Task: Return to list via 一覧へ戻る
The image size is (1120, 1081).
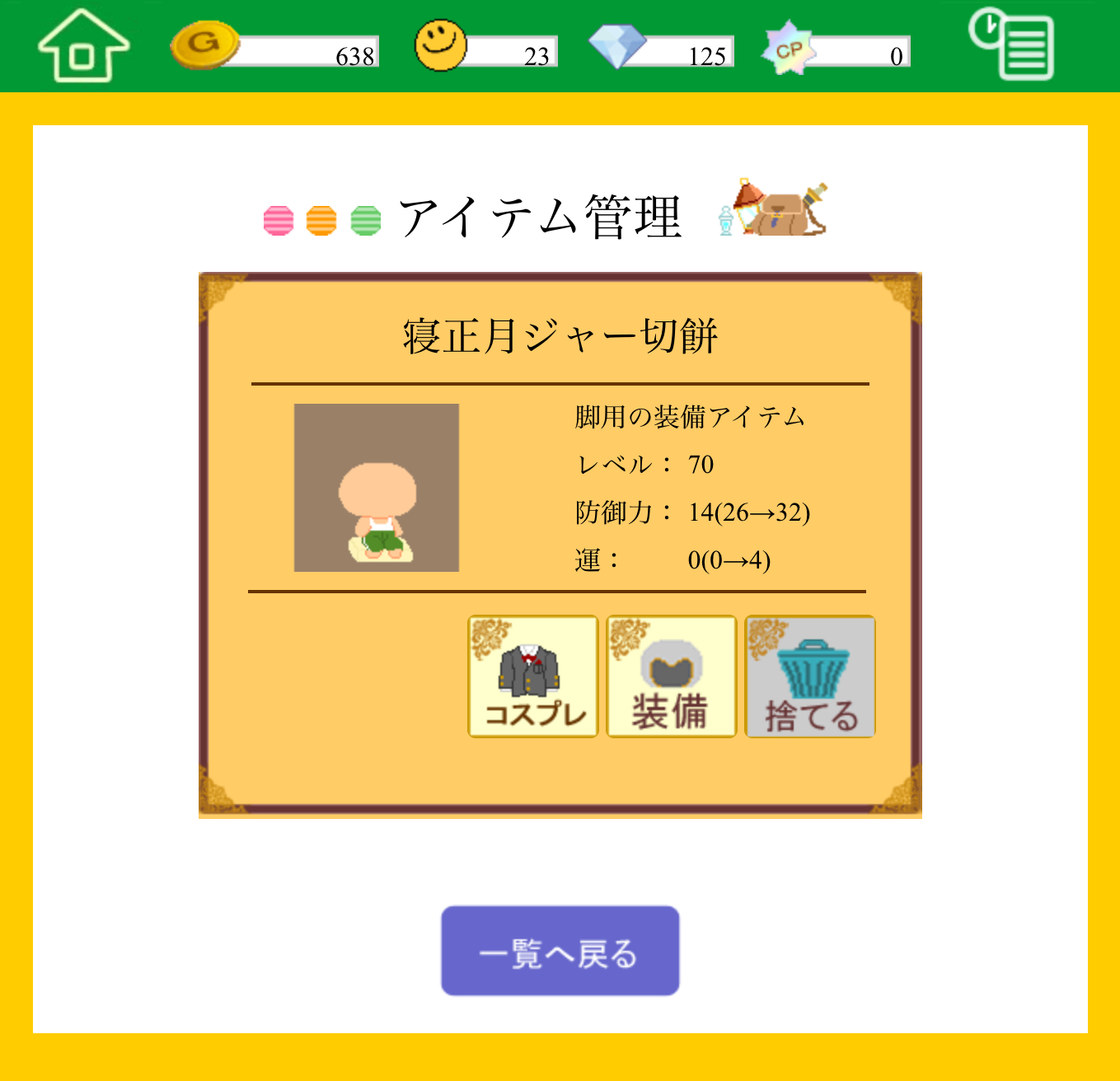Action: click(x=560, y=951)
